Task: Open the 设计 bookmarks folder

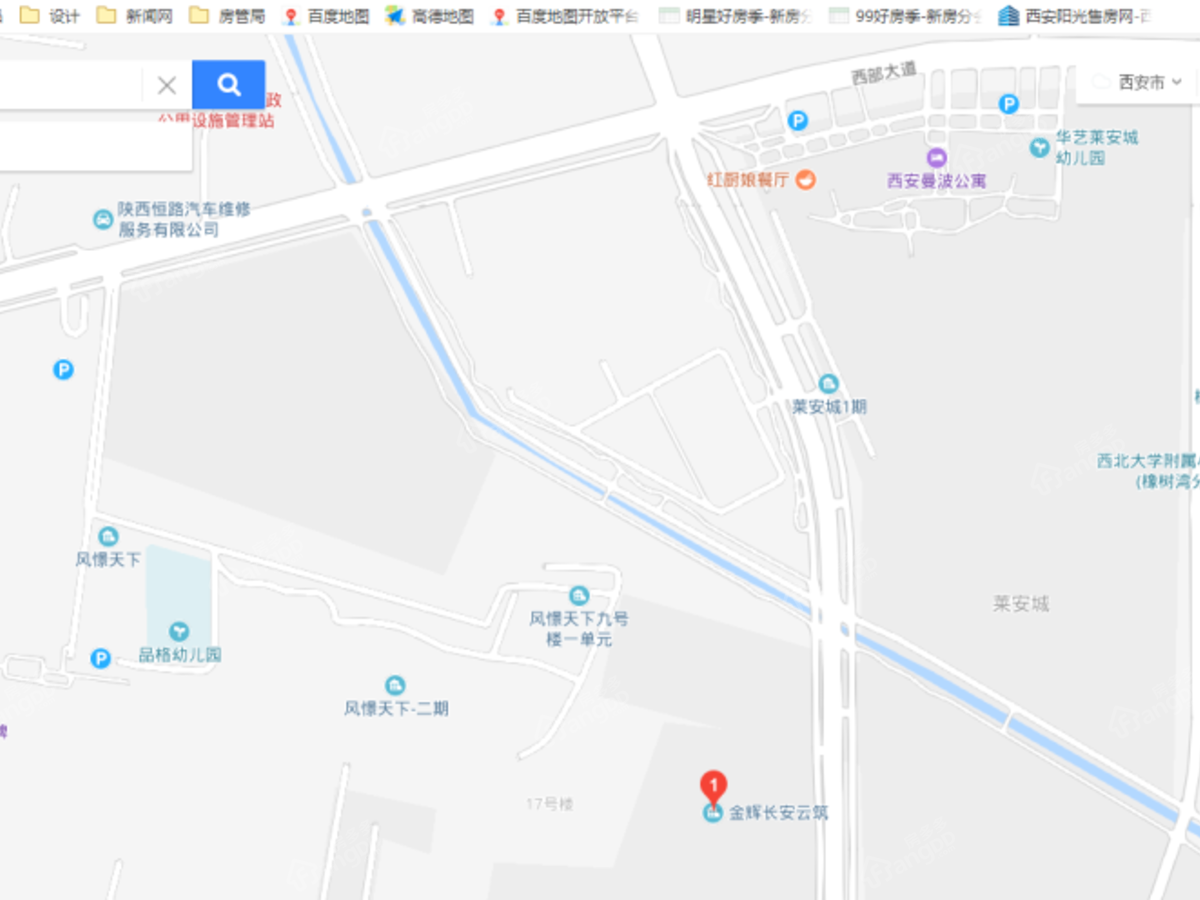Action: coord(51,16)
